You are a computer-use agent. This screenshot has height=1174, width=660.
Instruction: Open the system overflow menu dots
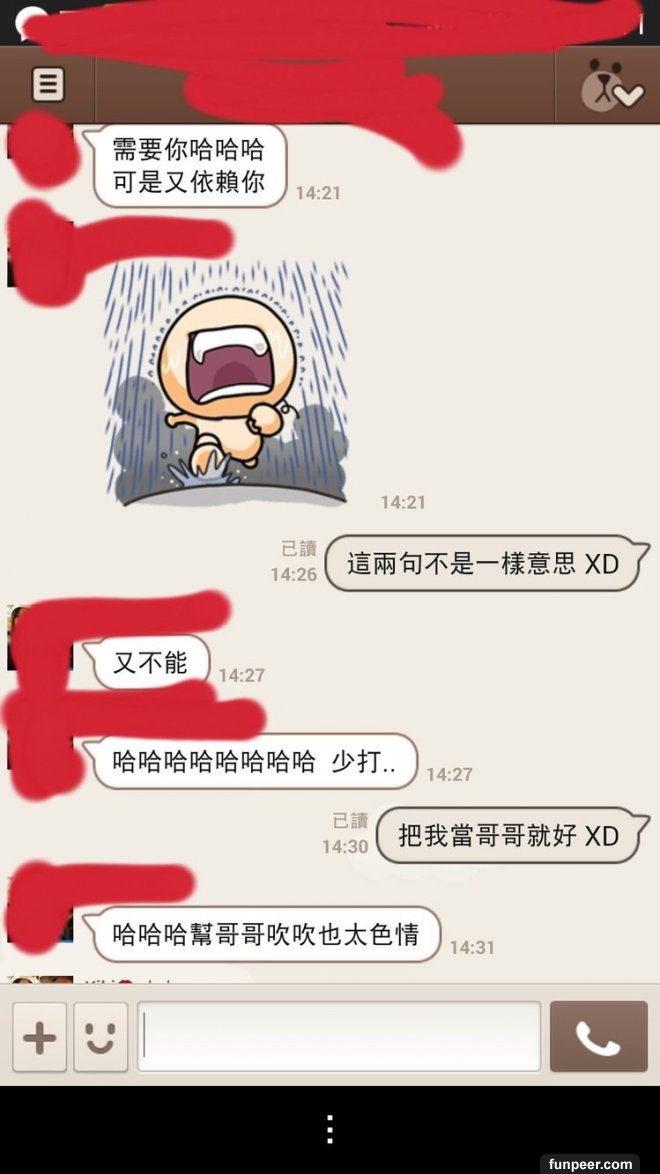330,1130
